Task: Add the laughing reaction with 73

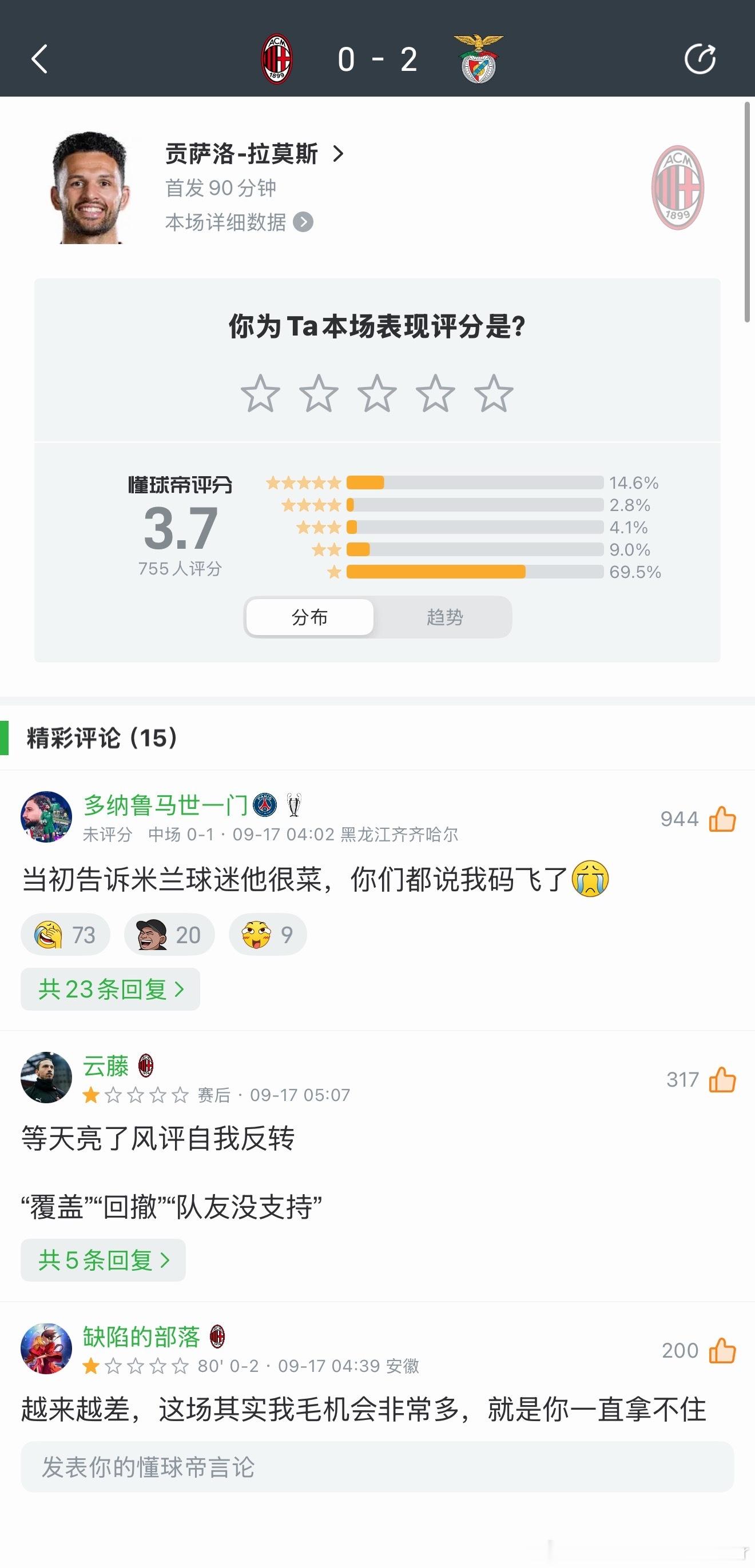Action: pos(66,935)
